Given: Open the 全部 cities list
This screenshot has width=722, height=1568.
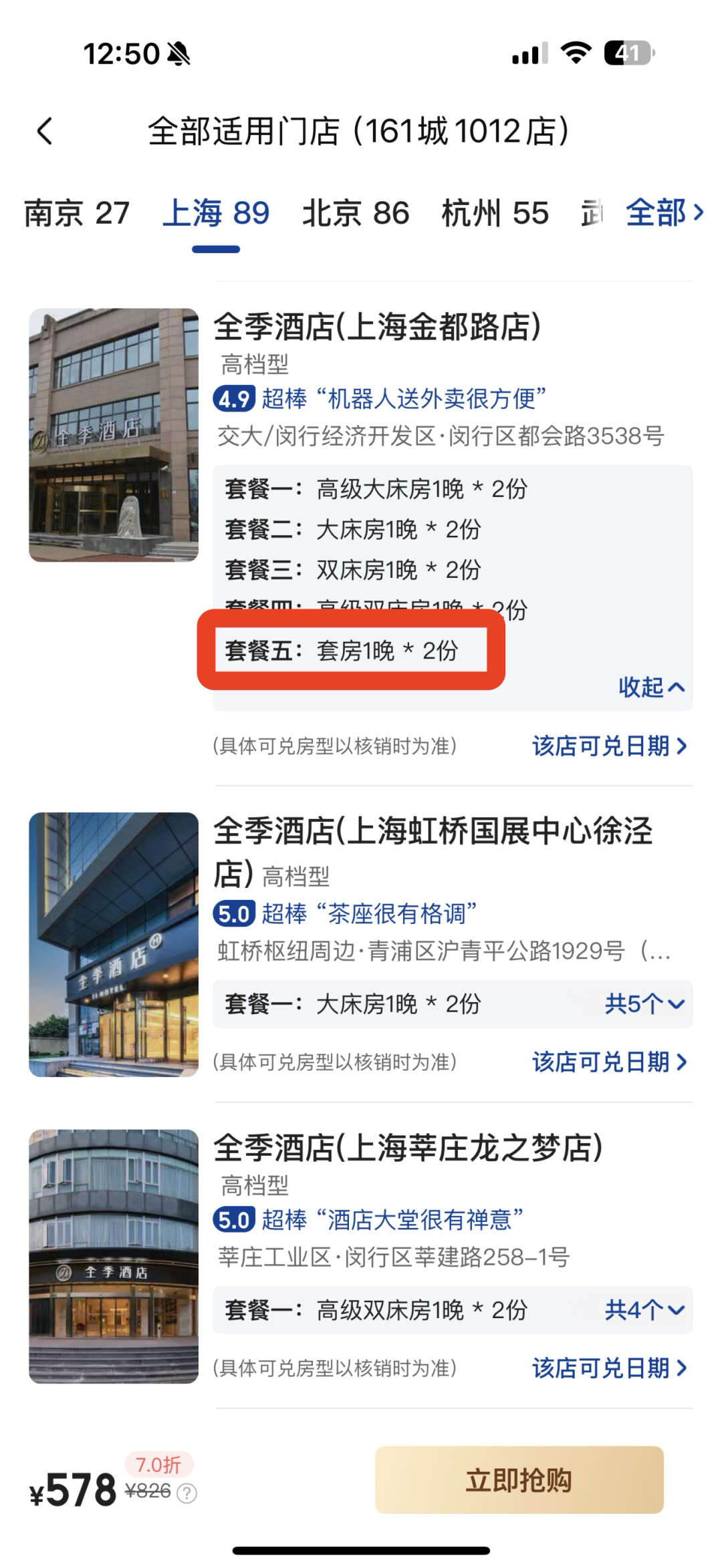Looking at the screenshot, I should tap(665, 213).
